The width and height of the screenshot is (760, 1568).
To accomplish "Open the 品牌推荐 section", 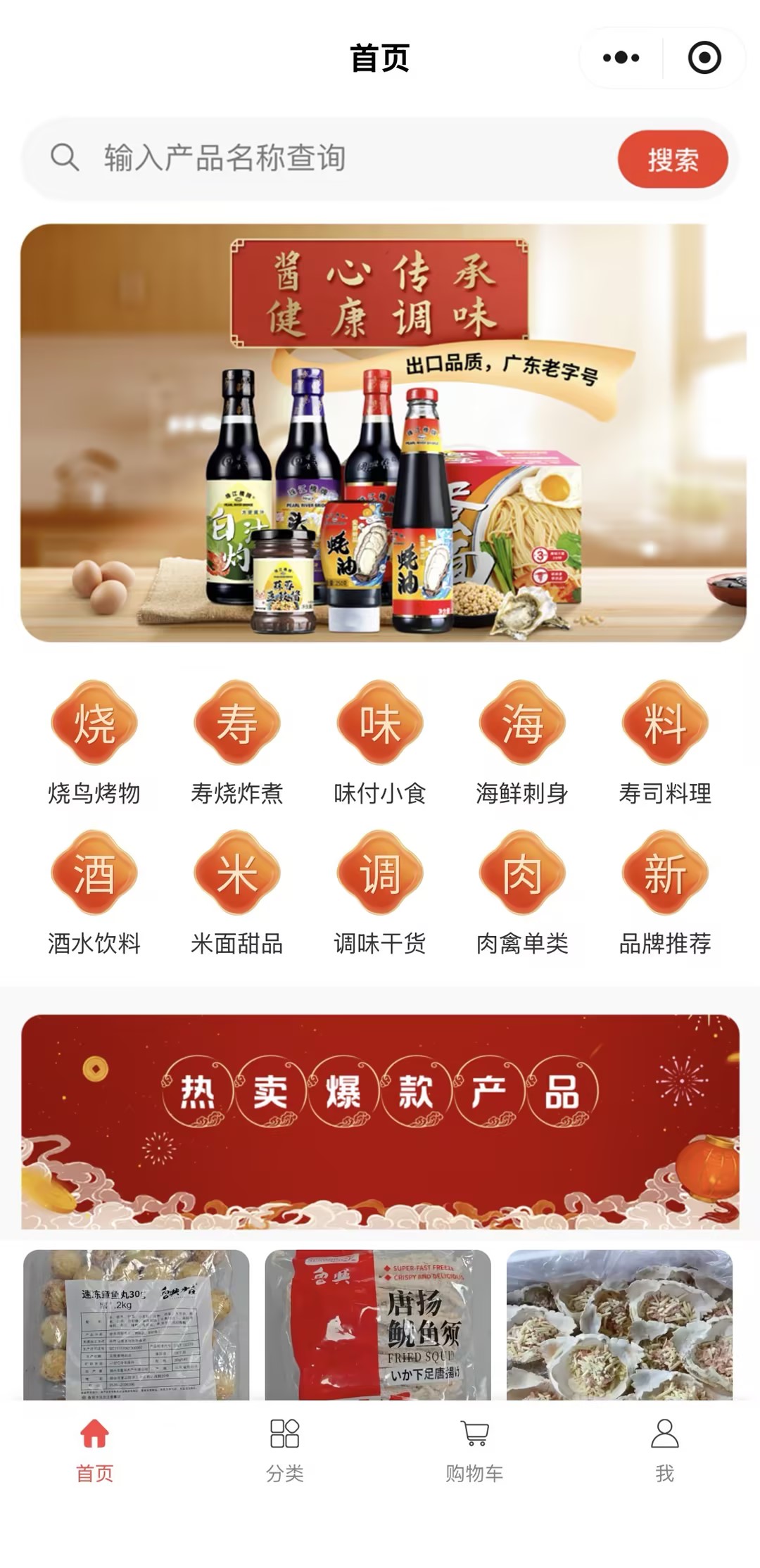I will pos(665,893).
